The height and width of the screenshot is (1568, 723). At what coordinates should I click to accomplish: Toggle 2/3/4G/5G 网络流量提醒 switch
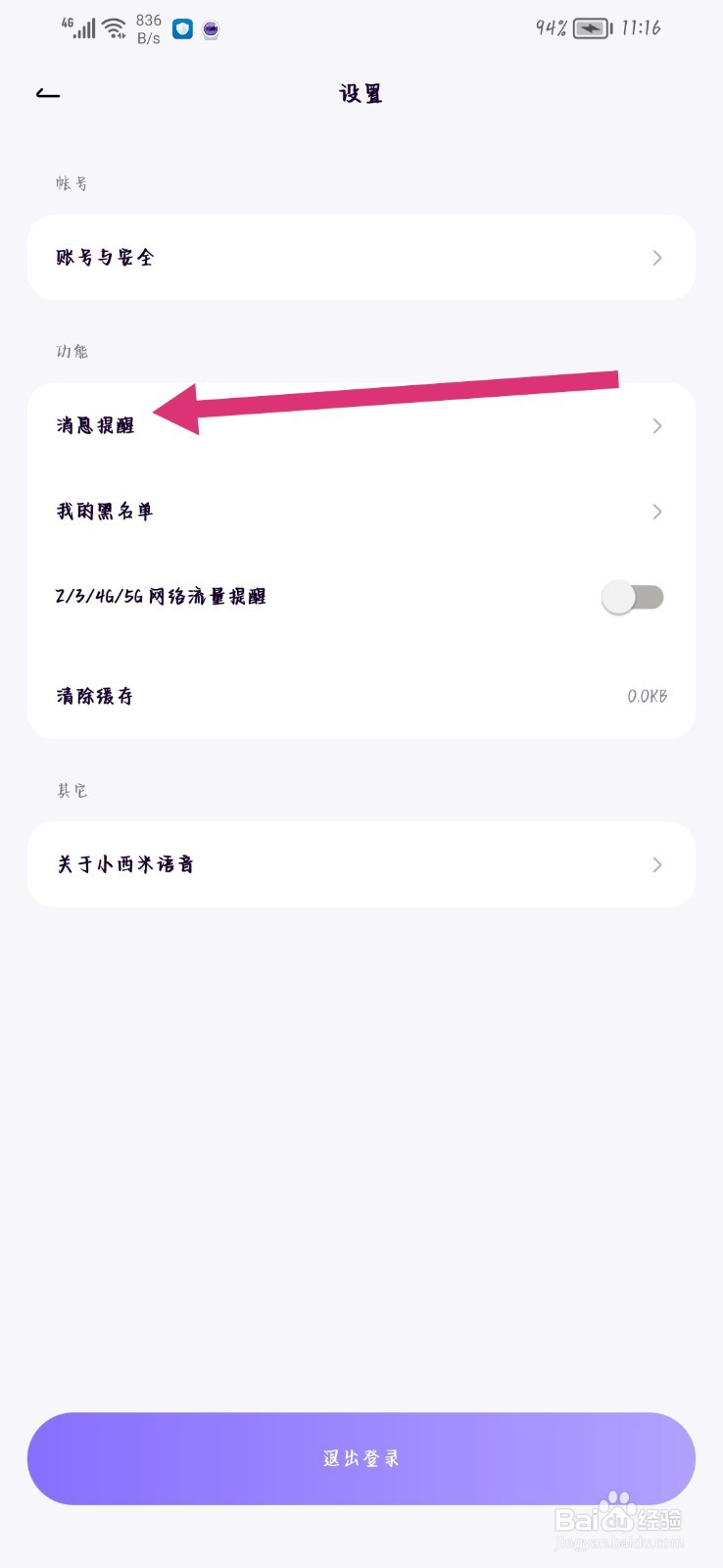tap(633, 597)
